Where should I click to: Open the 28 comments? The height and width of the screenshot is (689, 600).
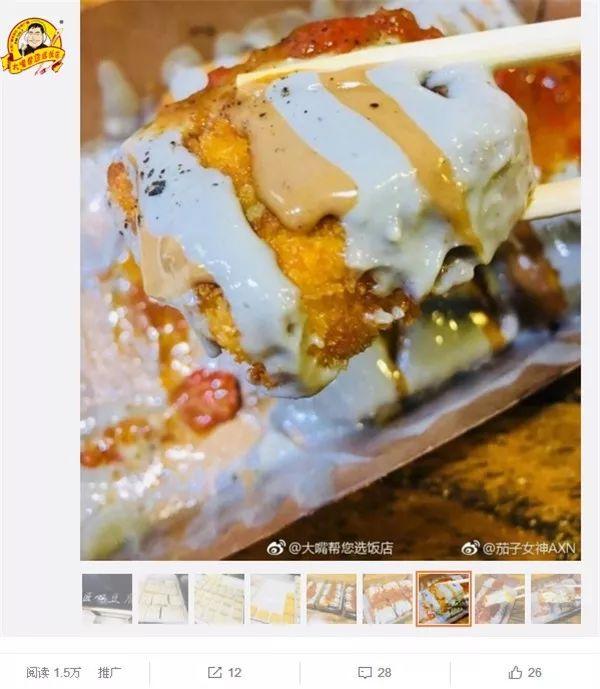[x=374, y=672]
